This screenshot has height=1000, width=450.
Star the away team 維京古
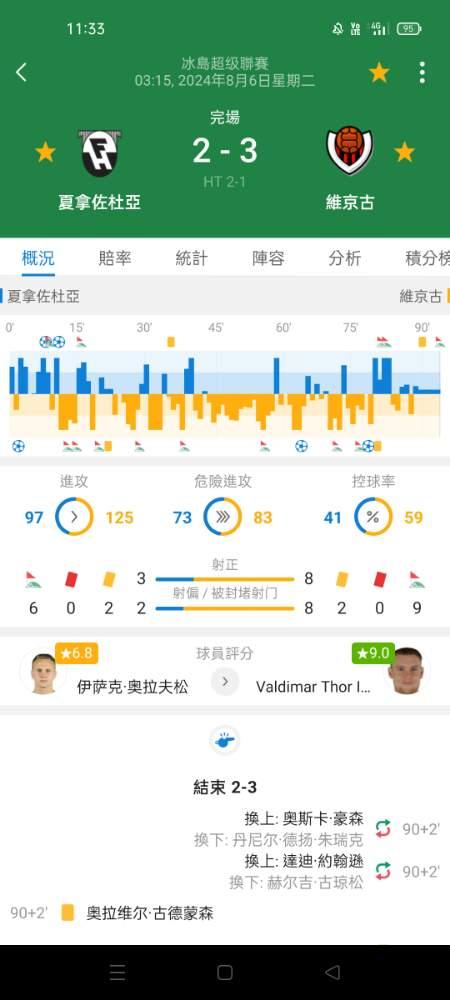[x=404, y=152]
